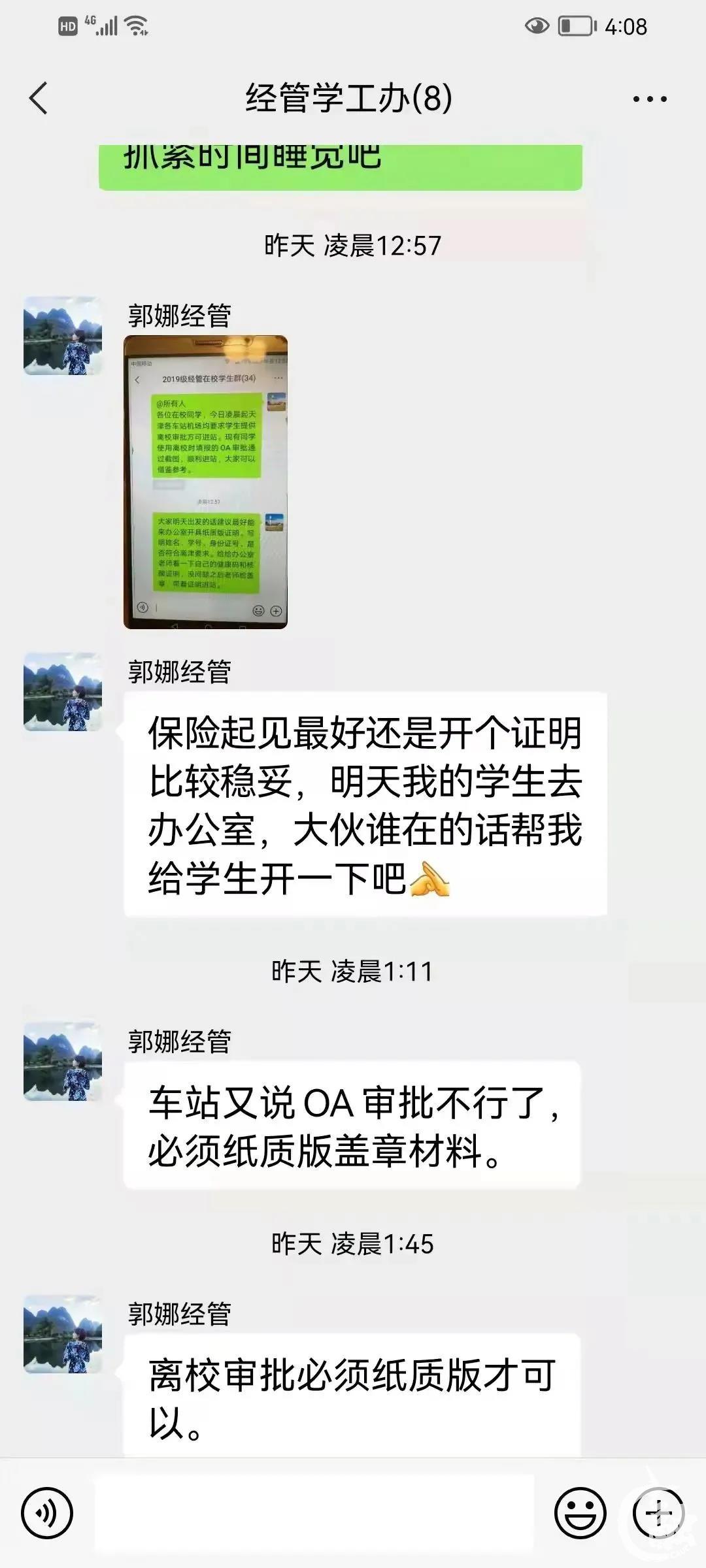This screenshot has width=706, height=1568.
Task: Open the plus attachments menu
Action: click(x=658, y=1512)
